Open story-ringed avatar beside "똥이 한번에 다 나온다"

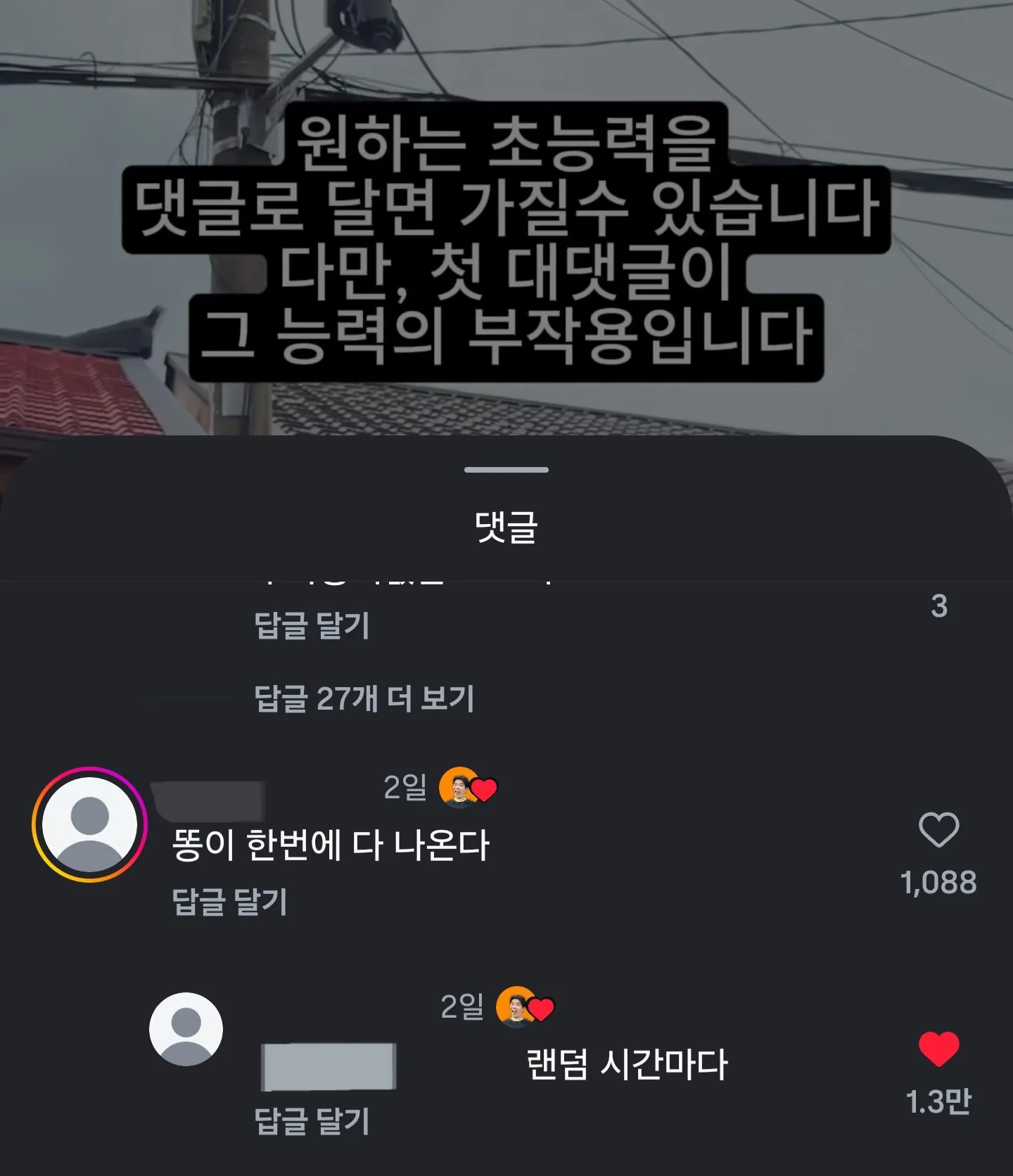tap(90, 824)
